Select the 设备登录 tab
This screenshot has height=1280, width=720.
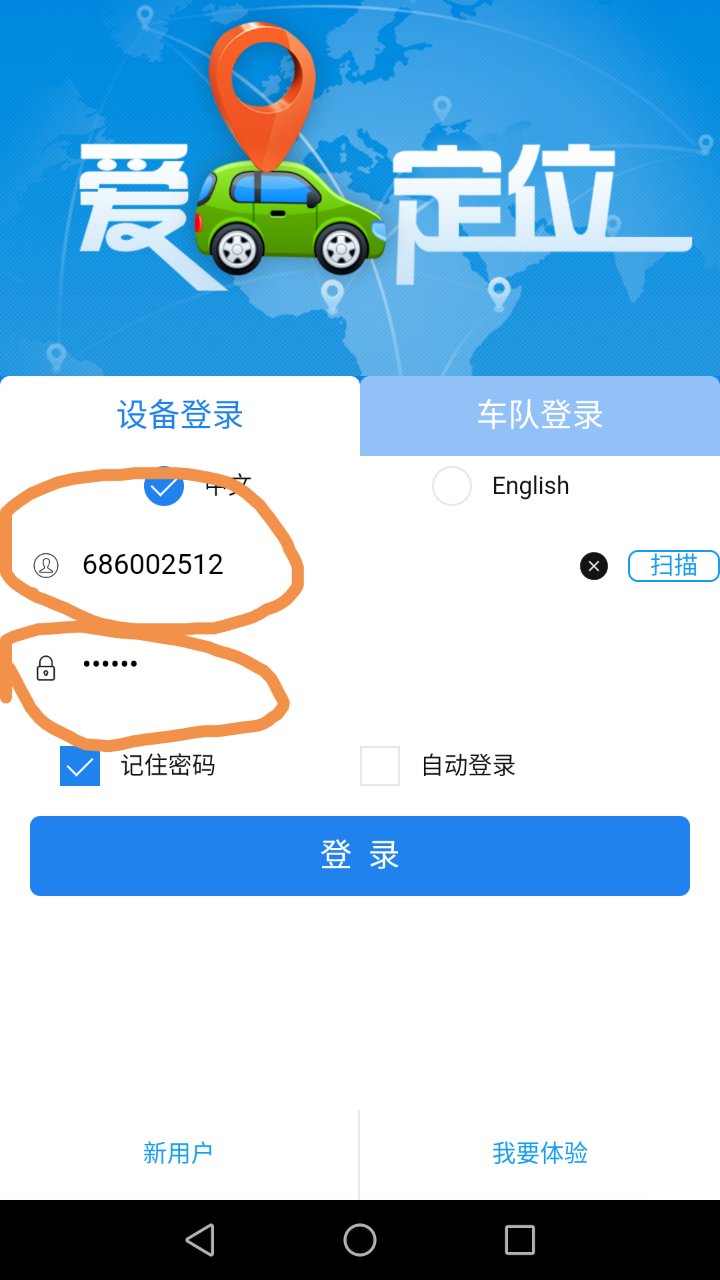[x=180, y=415]
